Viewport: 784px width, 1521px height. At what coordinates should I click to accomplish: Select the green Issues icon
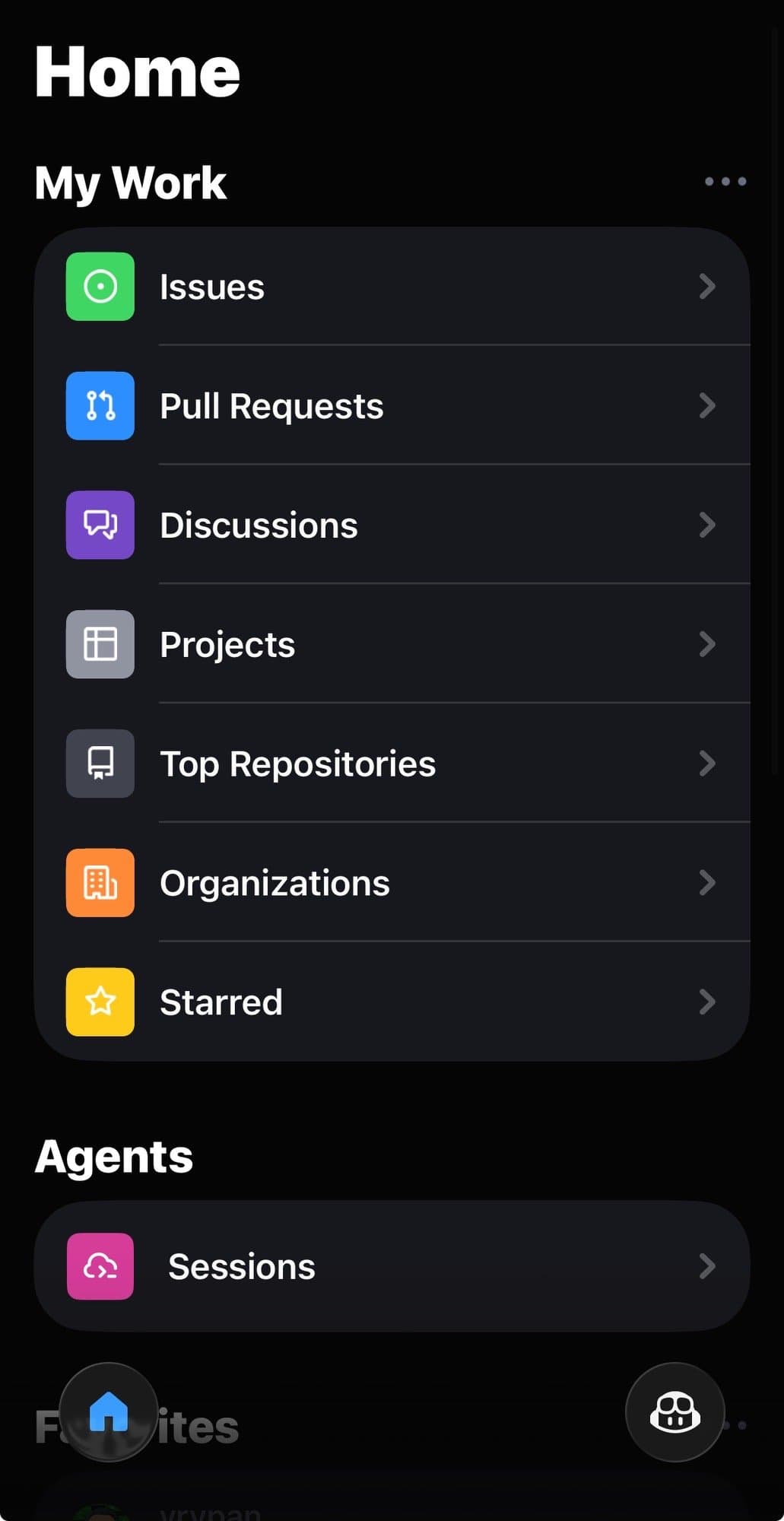100,287
